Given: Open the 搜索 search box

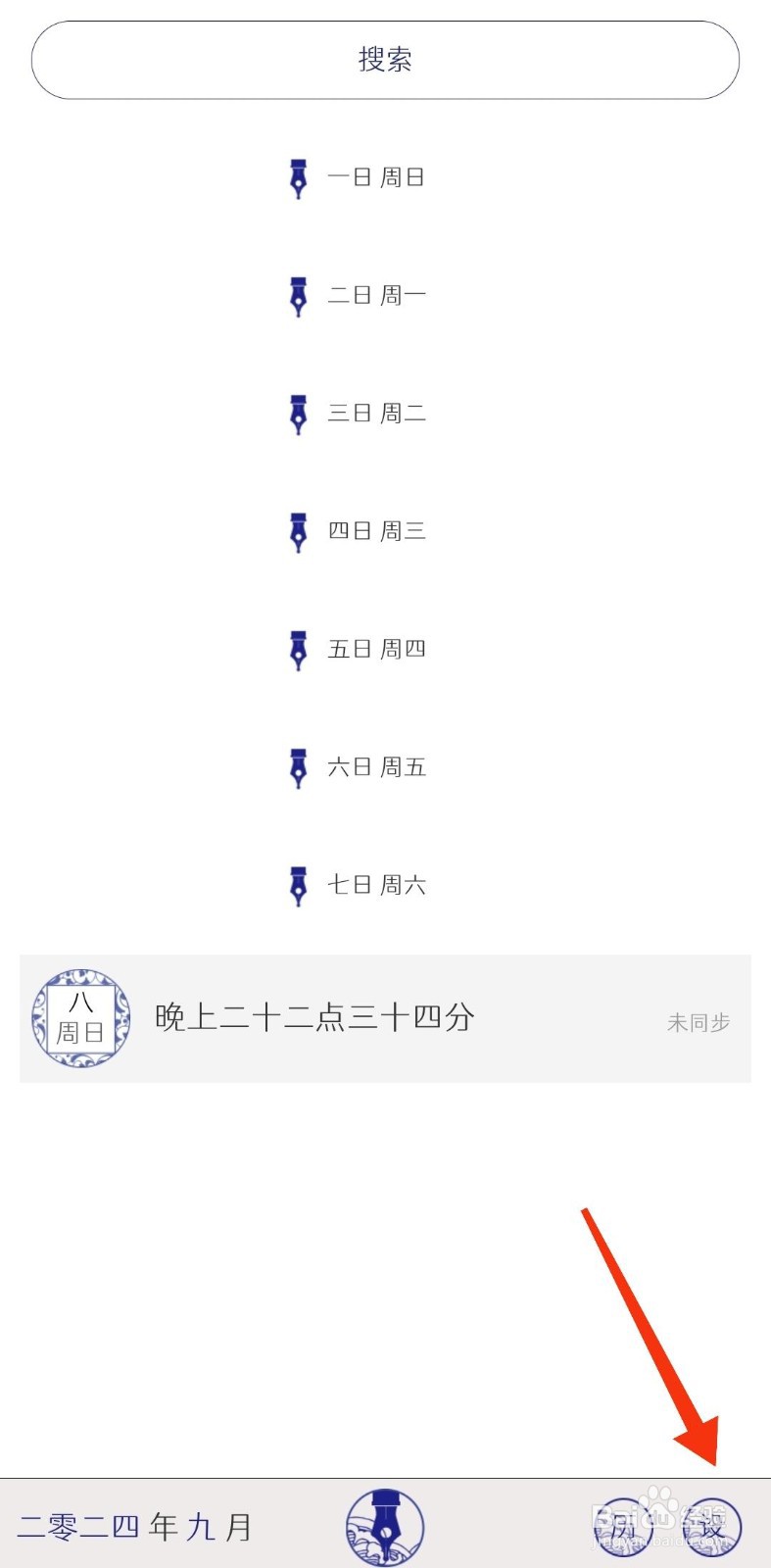Looking at the screenshot, I should (x=385, y=60).
